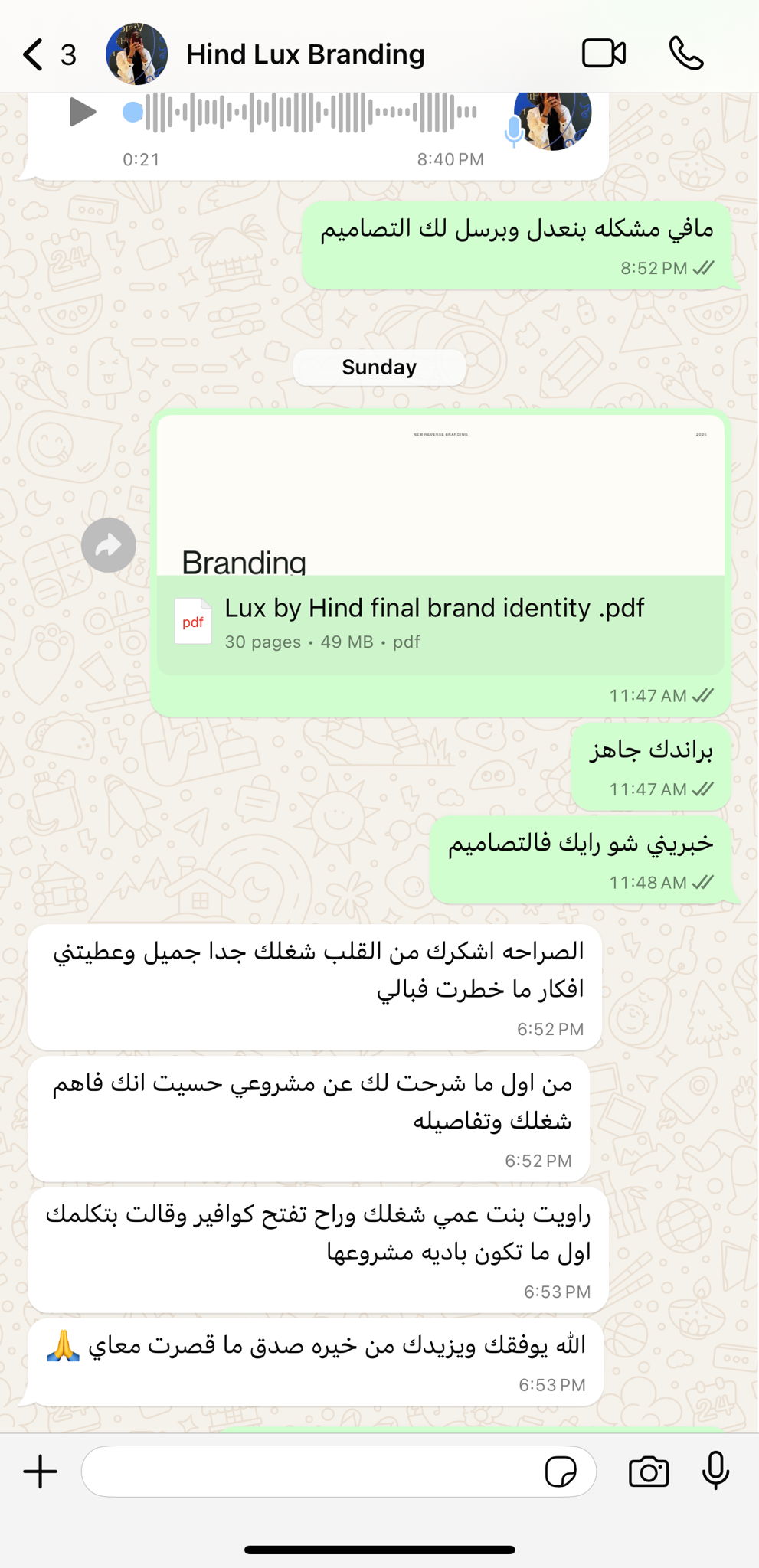Play the 0:21 voice message
This screenshot has width=759, height=1568.
(83, 113)
